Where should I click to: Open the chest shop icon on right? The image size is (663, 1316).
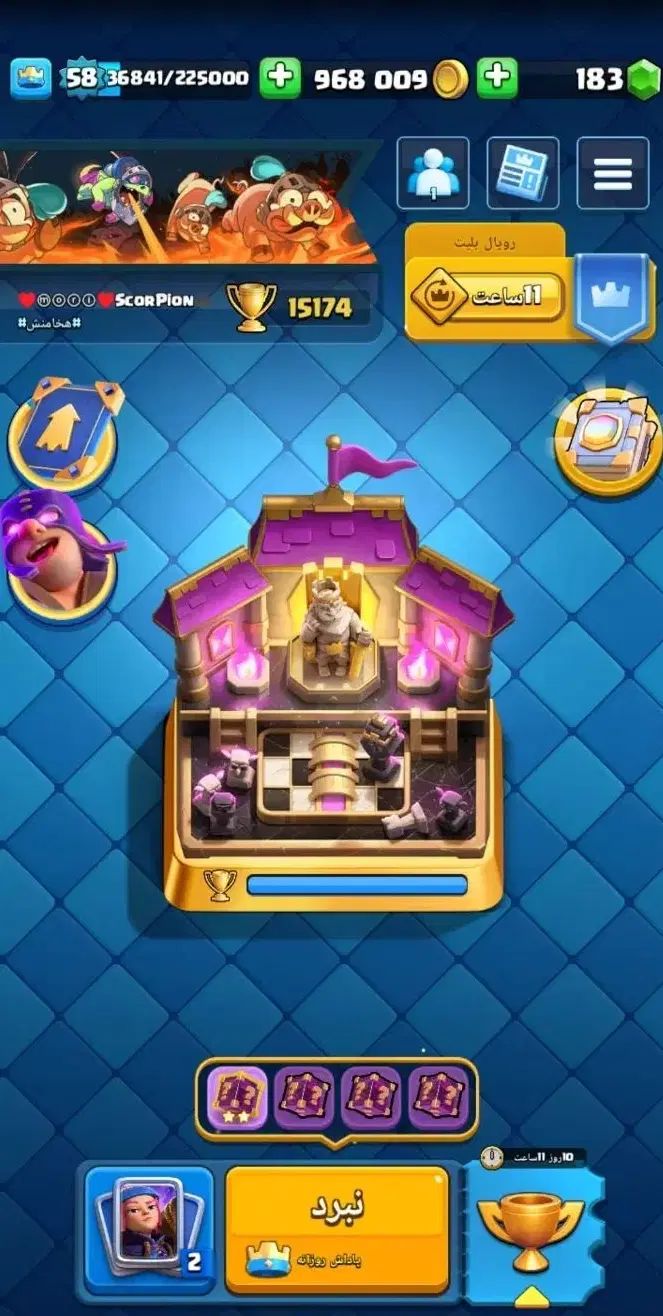pyautogui.click(x=608, y=440)
